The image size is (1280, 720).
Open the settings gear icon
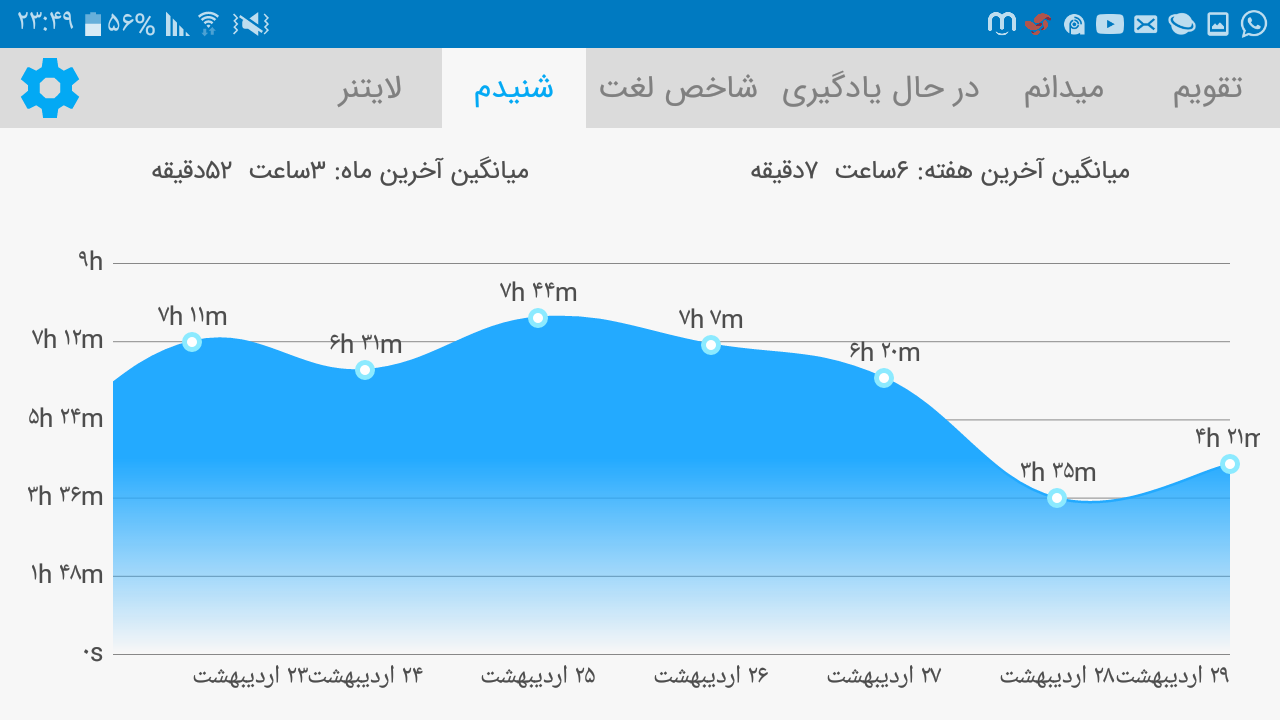[x=50, y=88]
